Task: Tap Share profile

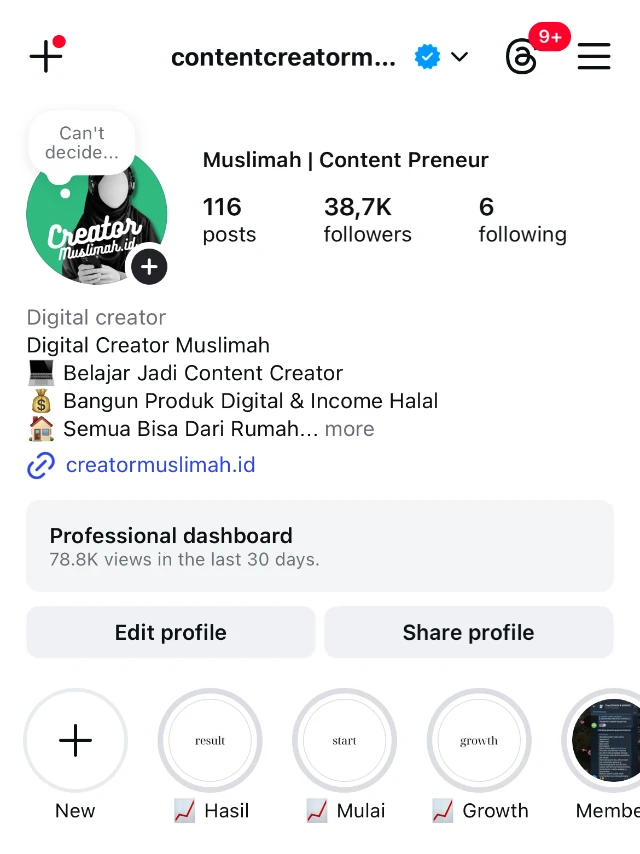Action: [468, 632]
